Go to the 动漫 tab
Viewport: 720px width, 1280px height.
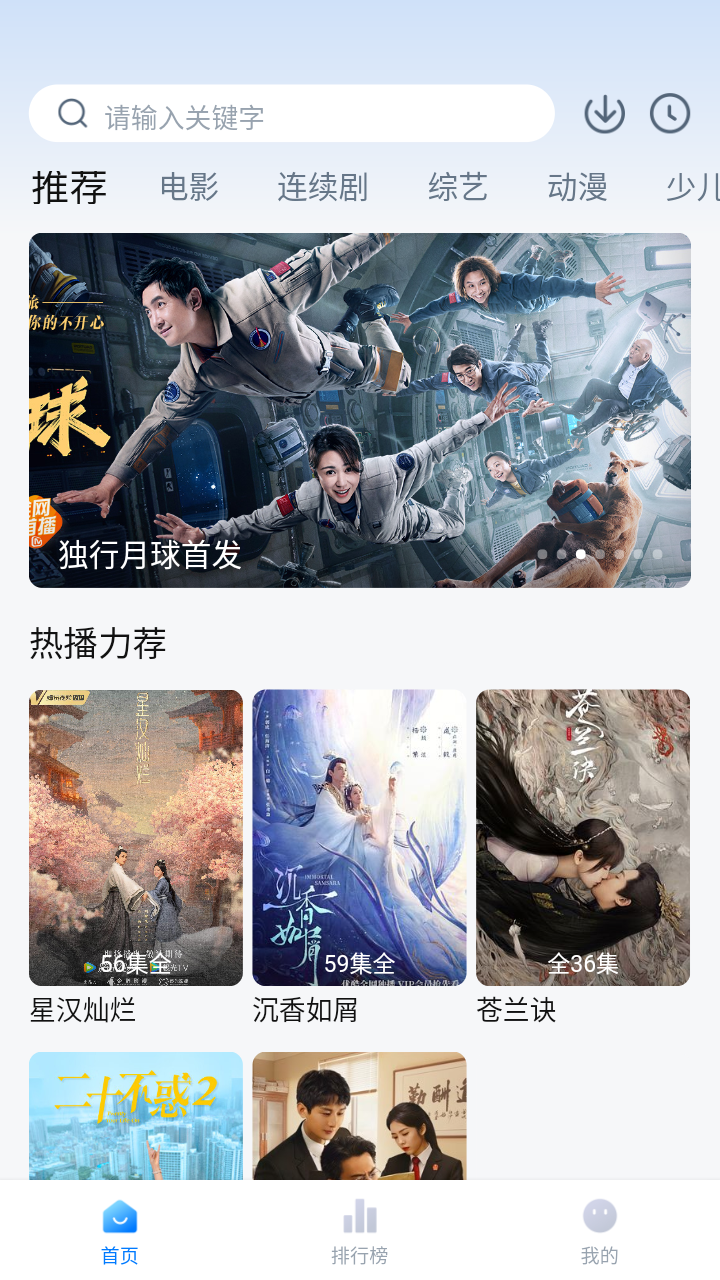577,187
